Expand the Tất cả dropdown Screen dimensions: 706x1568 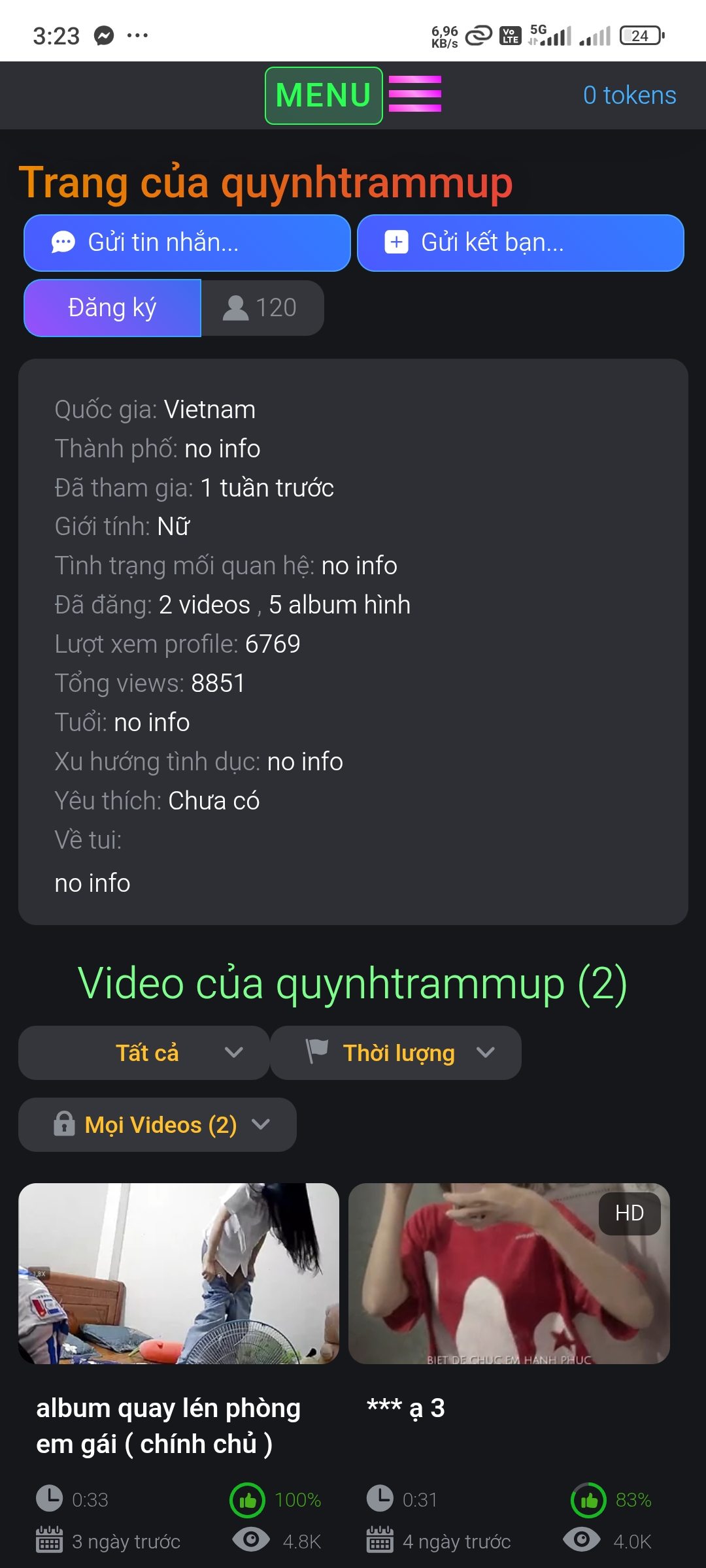[144, 1053]
